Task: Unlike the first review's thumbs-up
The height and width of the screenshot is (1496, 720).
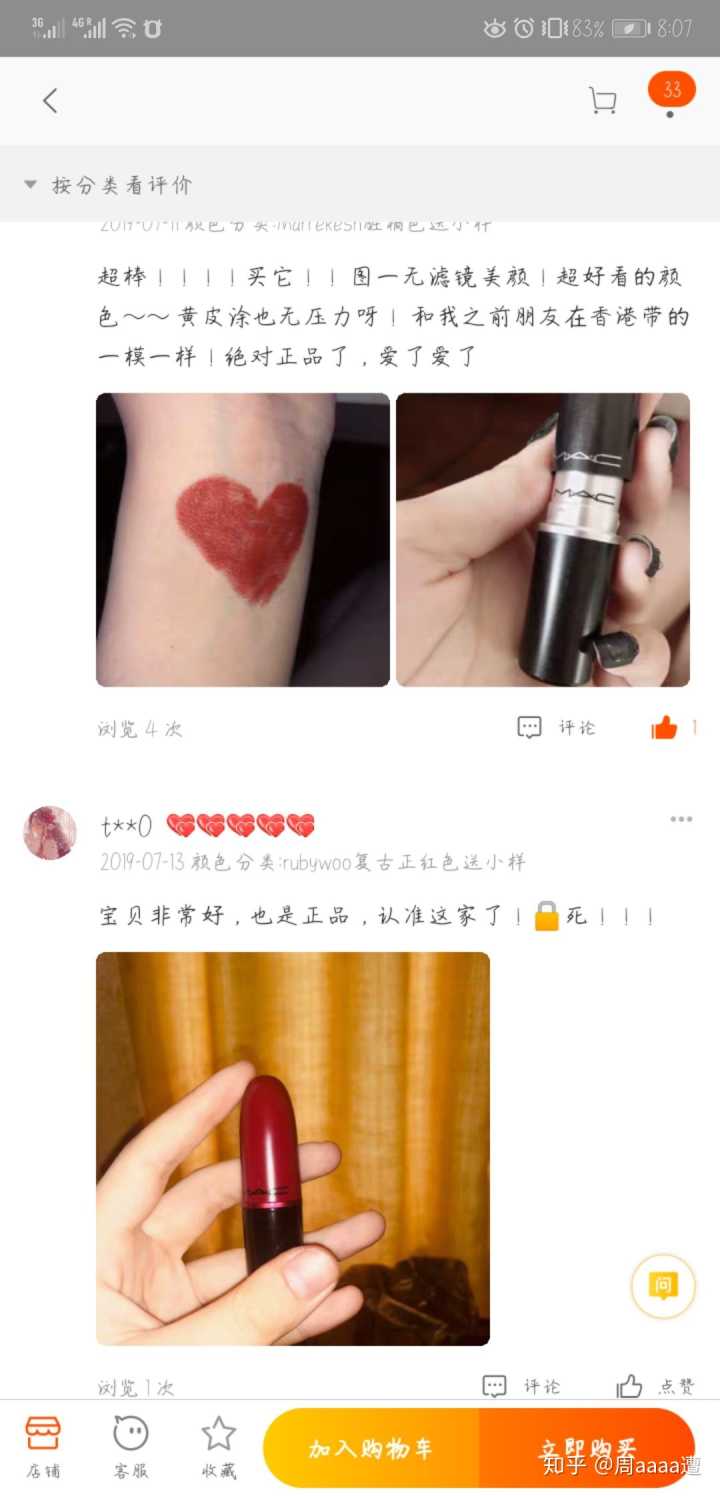Action: [665, 727]
